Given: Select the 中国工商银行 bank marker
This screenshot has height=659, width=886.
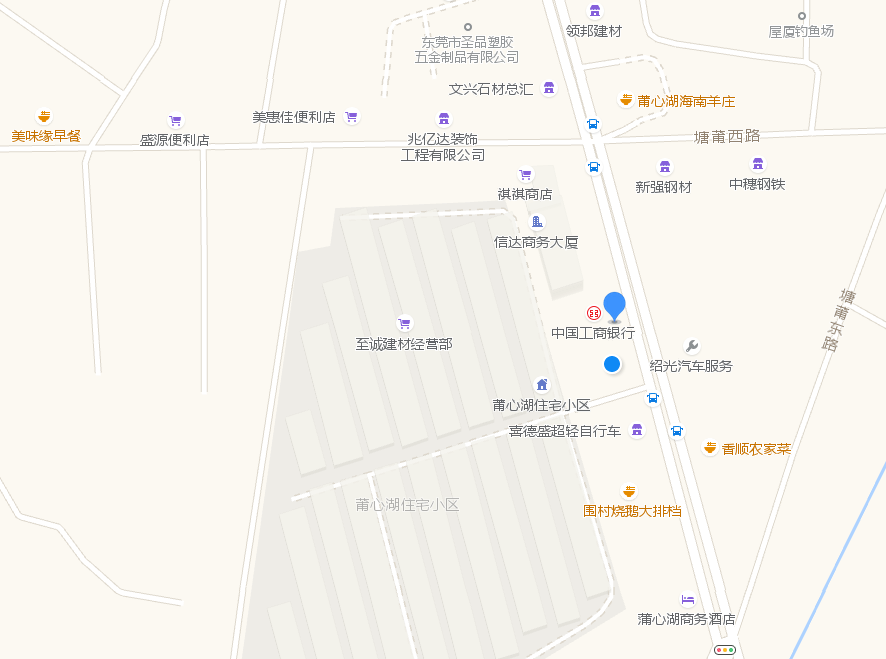Looking at the screenshot, I should coord(594,314).
